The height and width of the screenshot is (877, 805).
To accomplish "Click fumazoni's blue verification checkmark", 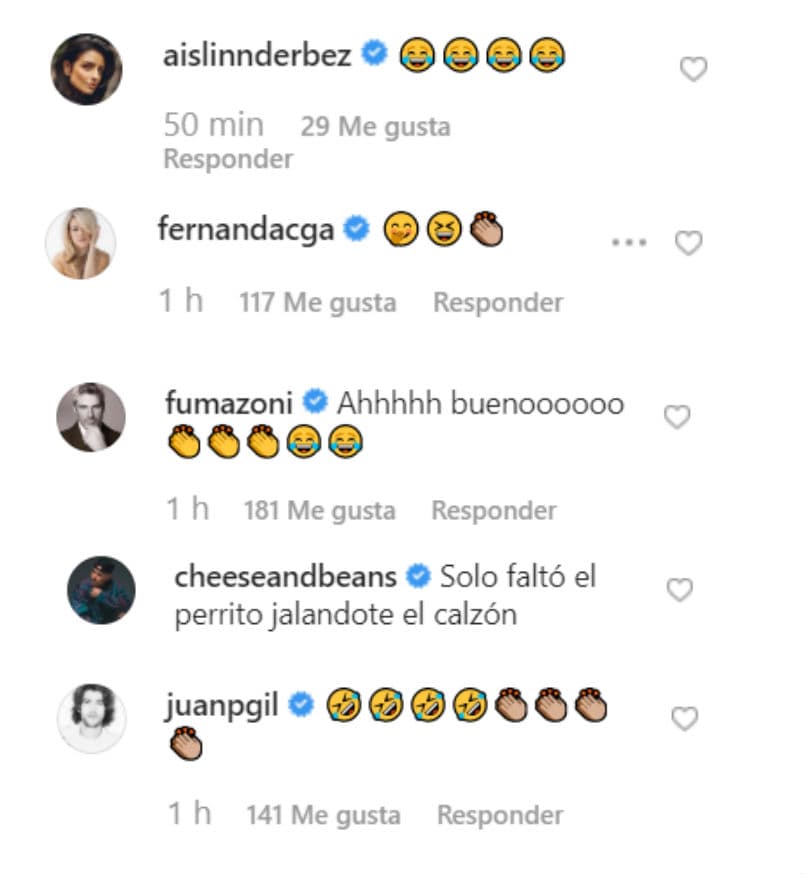I will [311, 402].
